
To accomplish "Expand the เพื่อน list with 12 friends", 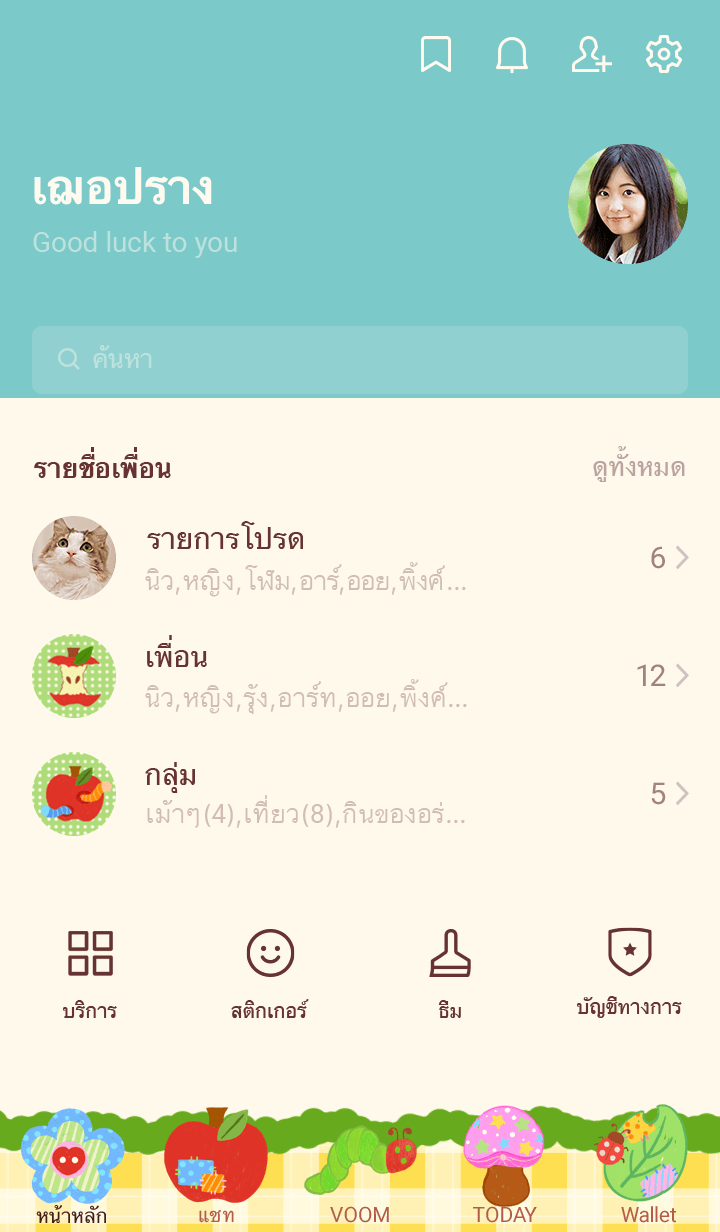I will pos(360,676).
